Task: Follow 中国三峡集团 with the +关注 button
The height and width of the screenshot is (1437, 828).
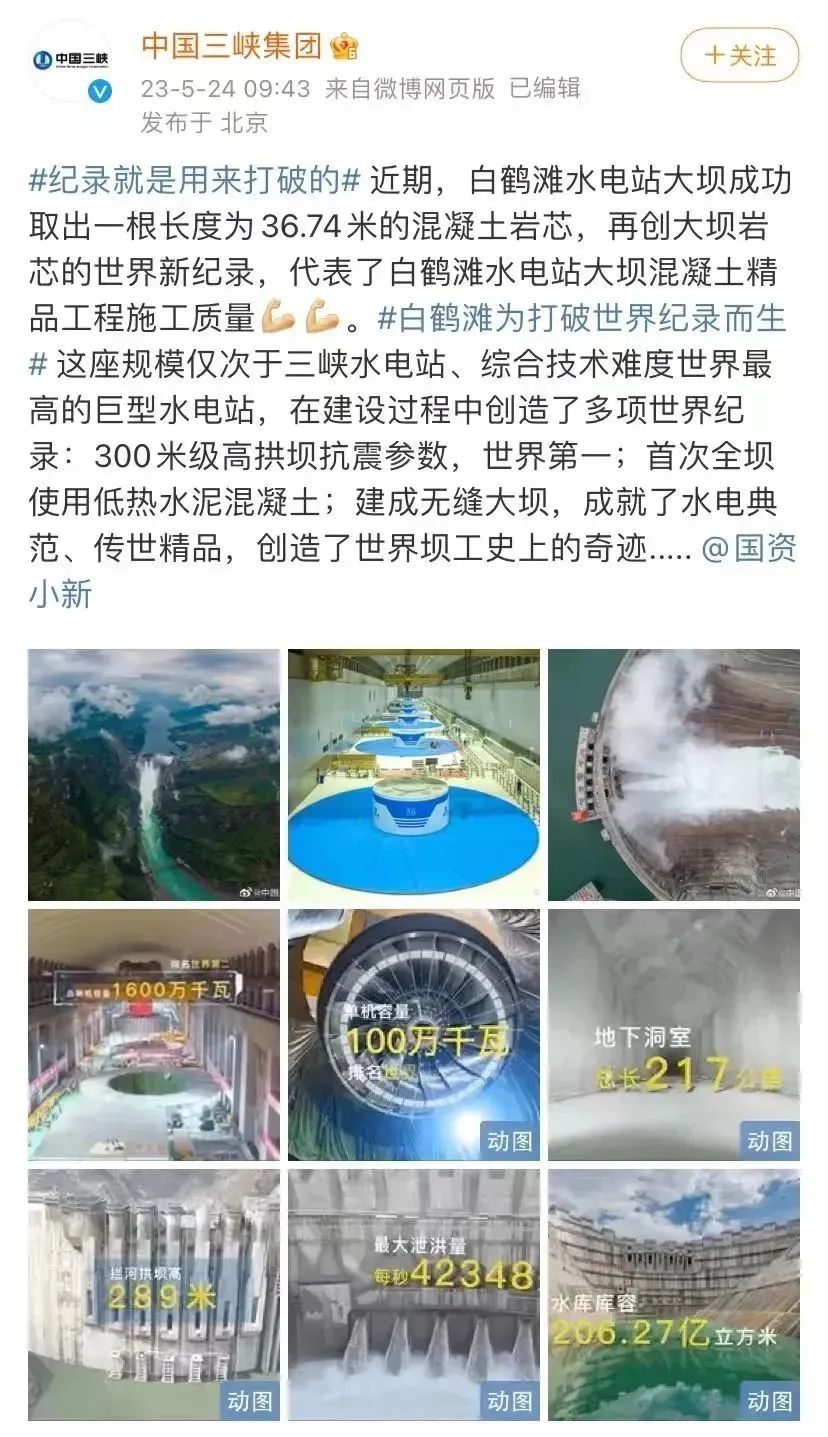Action: [740, 55]
